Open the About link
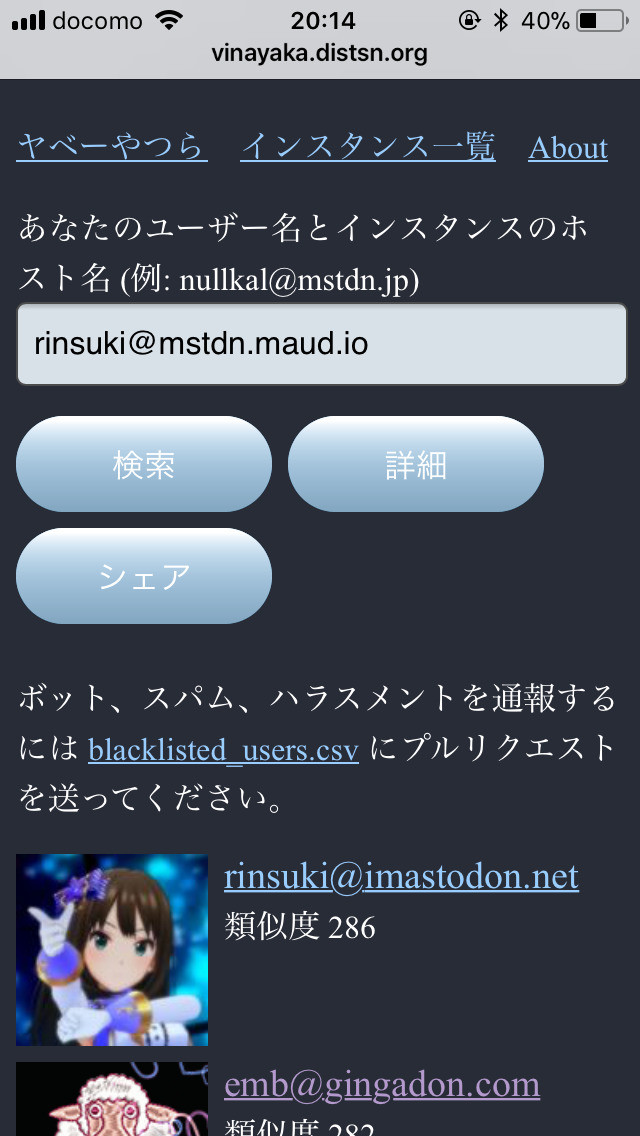 (x=568, y=148)
